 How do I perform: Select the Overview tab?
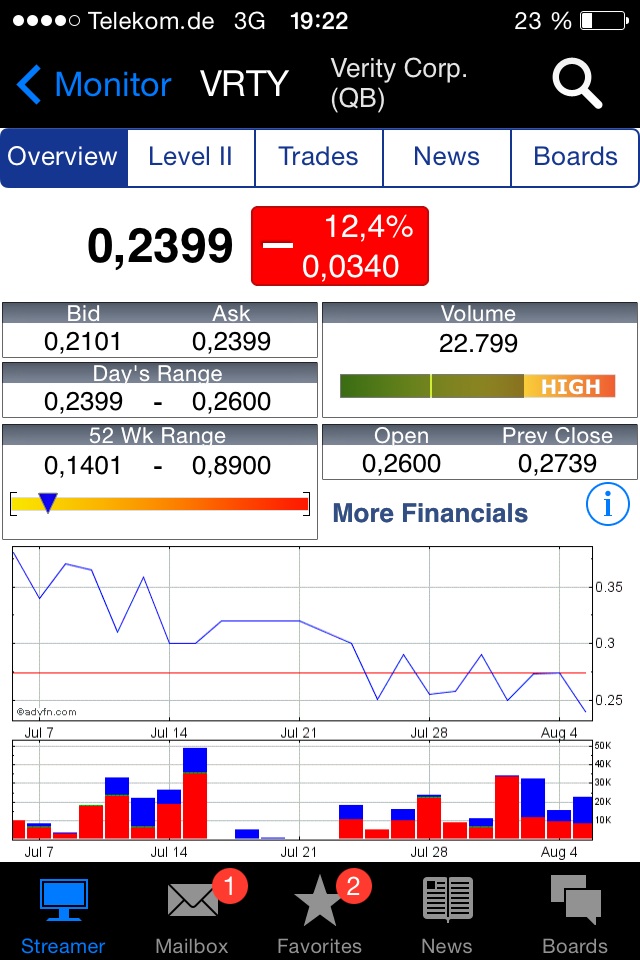coord(64,157)
